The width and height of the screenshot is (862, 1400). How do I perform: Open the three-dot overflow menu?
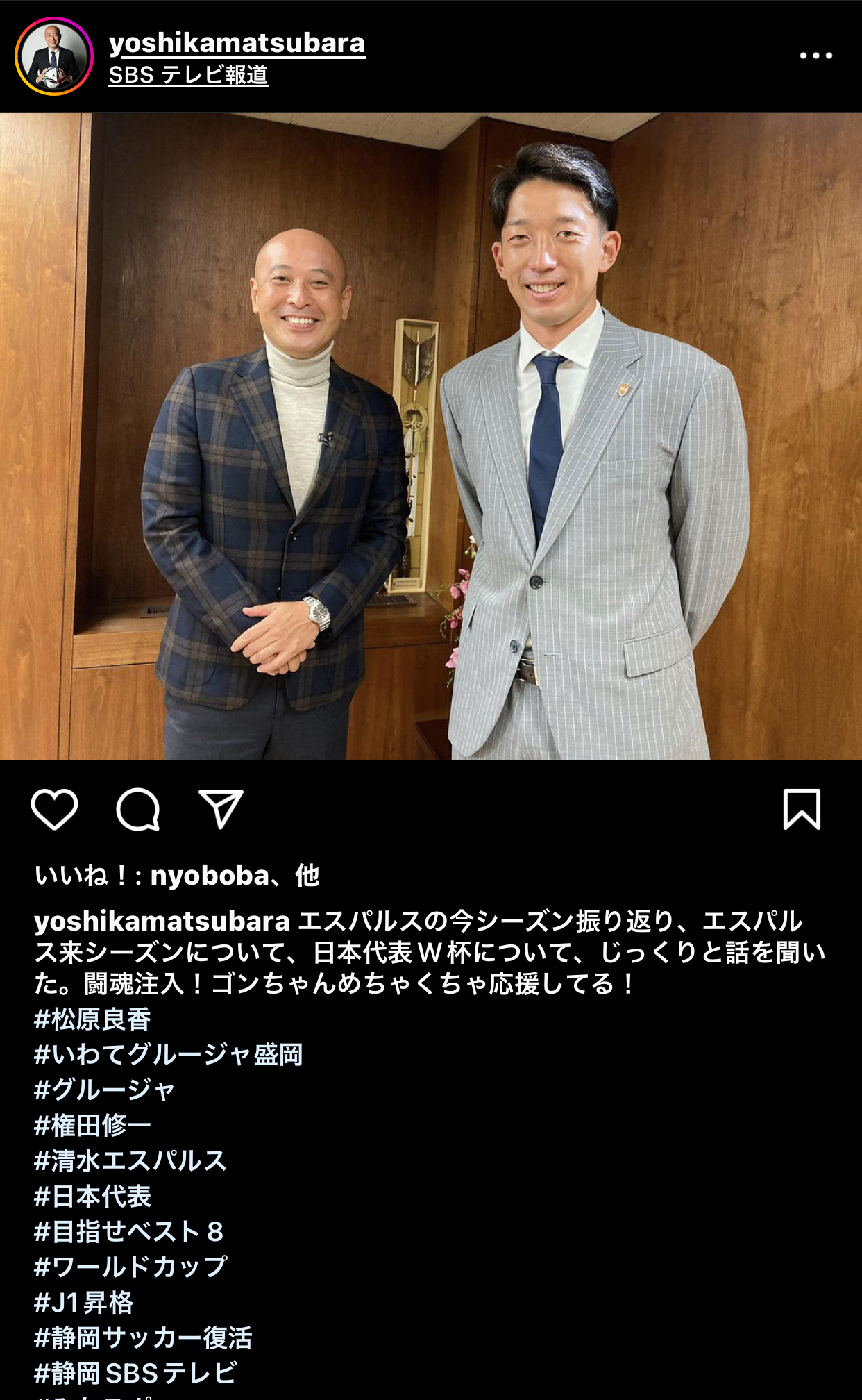click(815, 56)
